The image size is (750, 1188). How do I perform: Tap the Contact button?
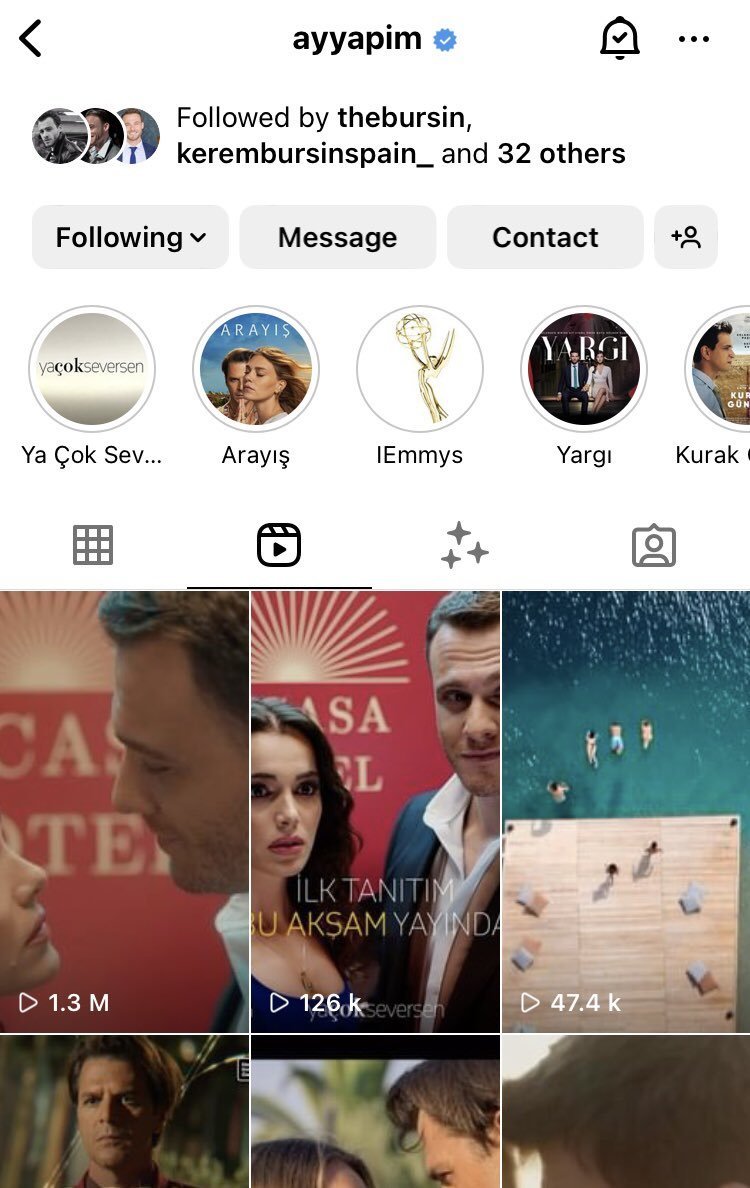pyautogui.click(x=545, y=237)
